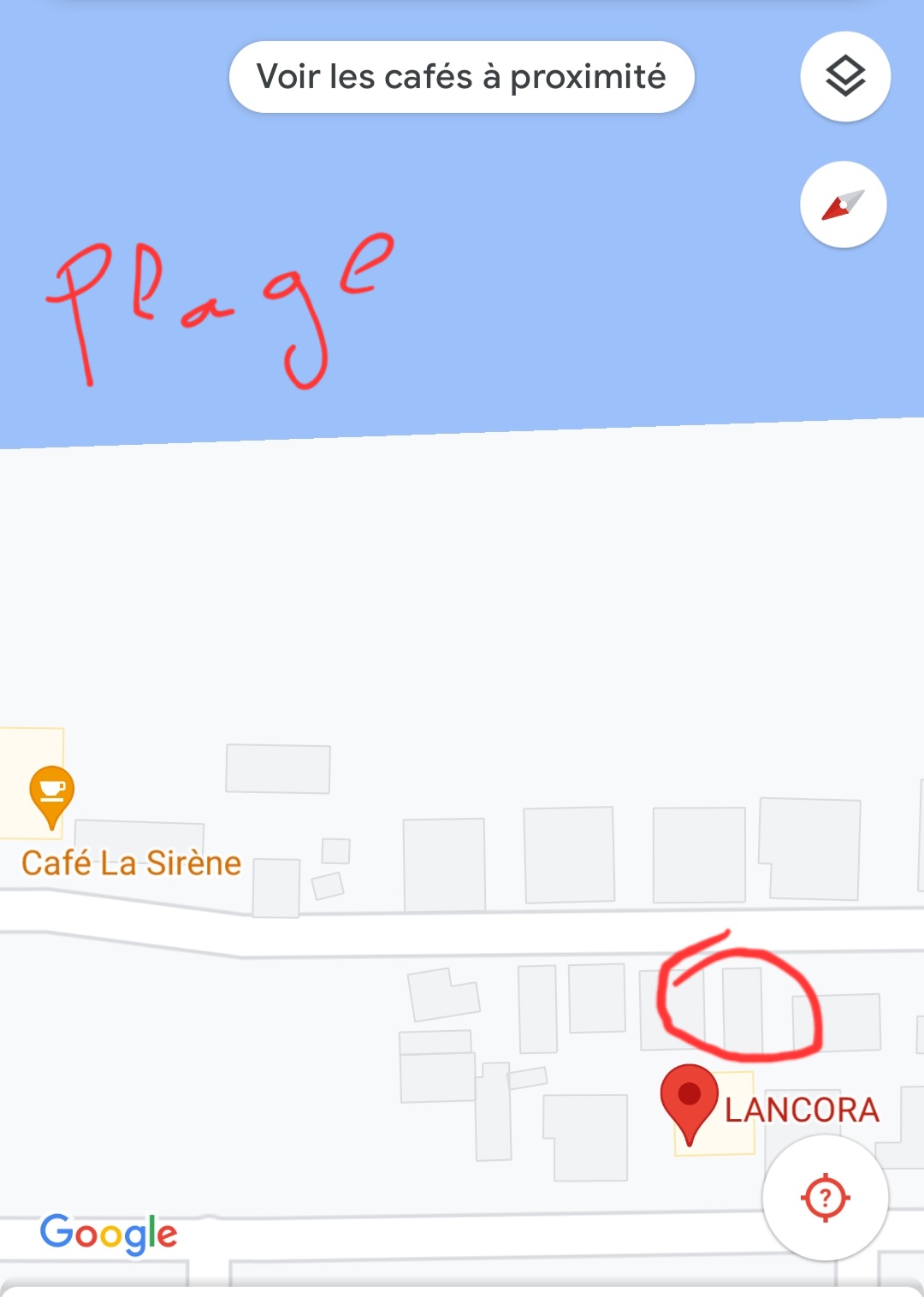Click the compass icon to reset orientation
Viewport: 924px width, 1297px height.
click(843, 204)
